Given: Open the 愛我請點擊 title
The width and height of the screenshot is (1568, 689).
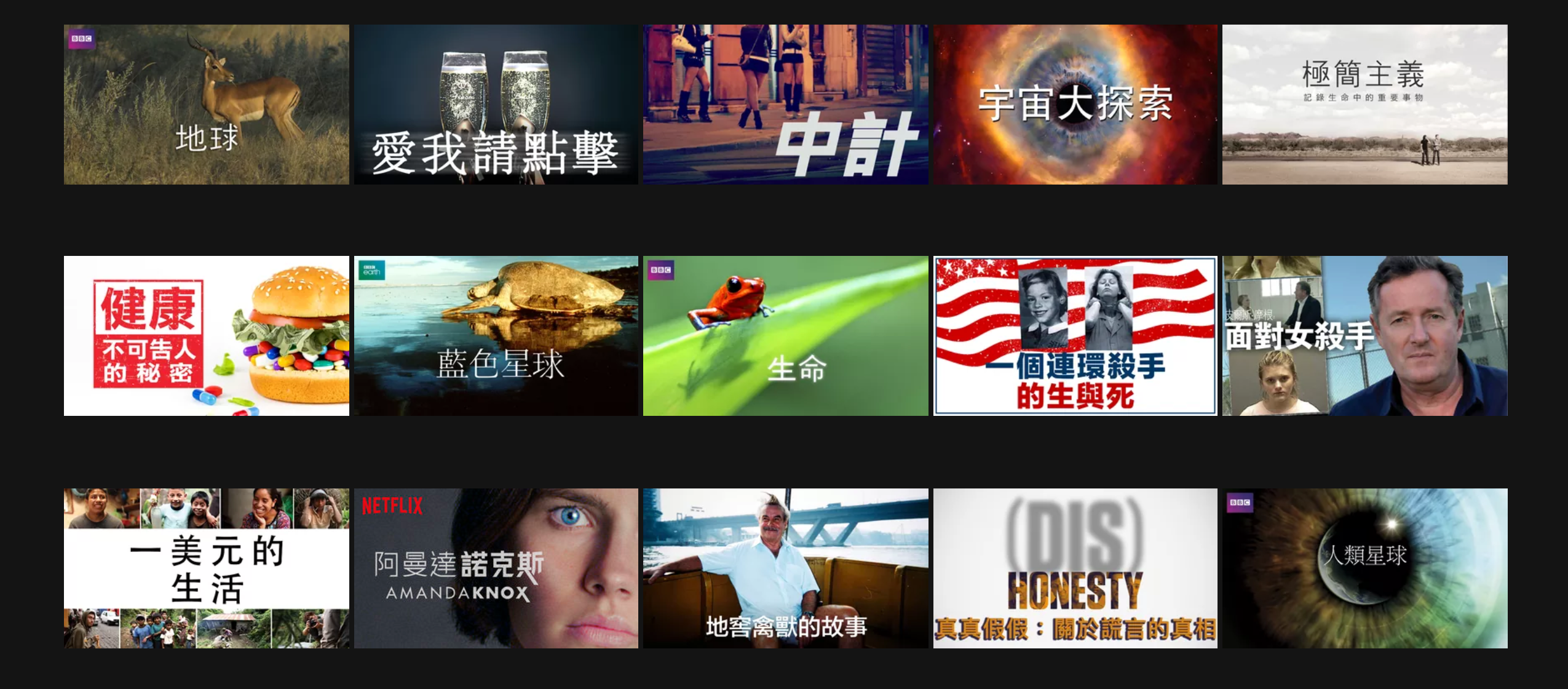Looking at the screenshot, I should [496, 105].
